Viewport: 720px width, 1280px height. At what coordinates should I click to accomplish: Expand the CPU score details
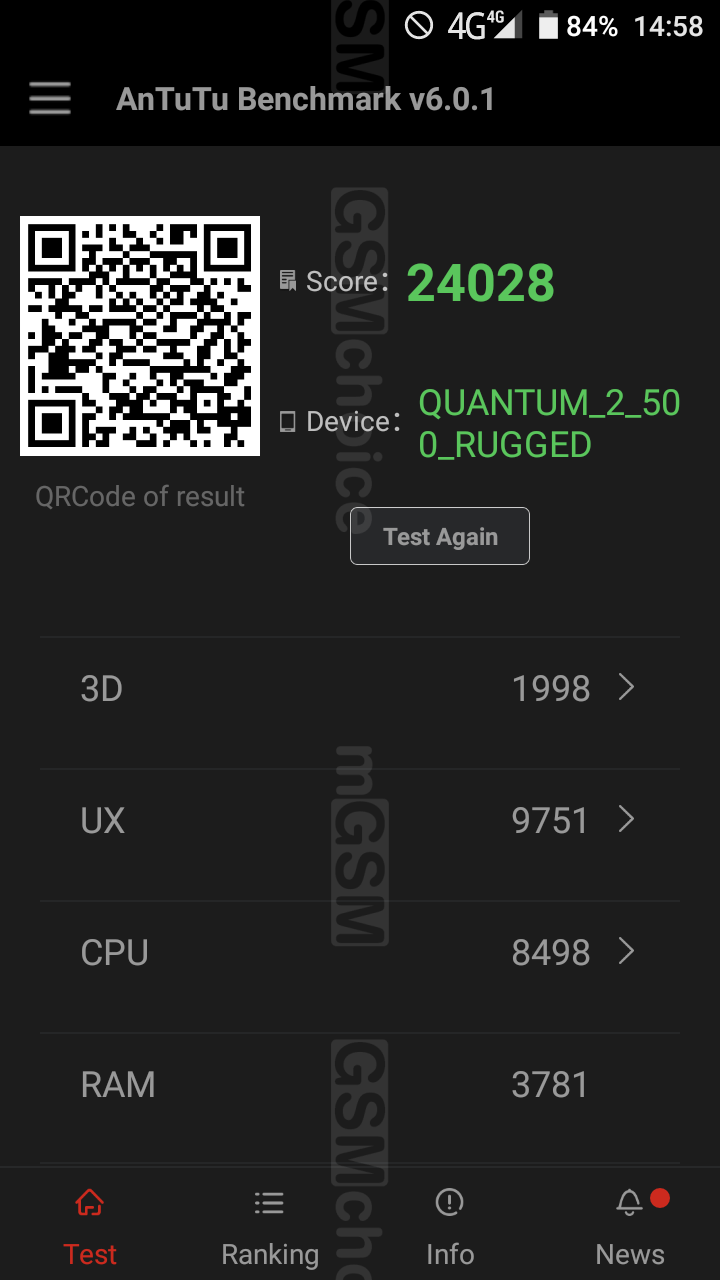coord(360,953)
